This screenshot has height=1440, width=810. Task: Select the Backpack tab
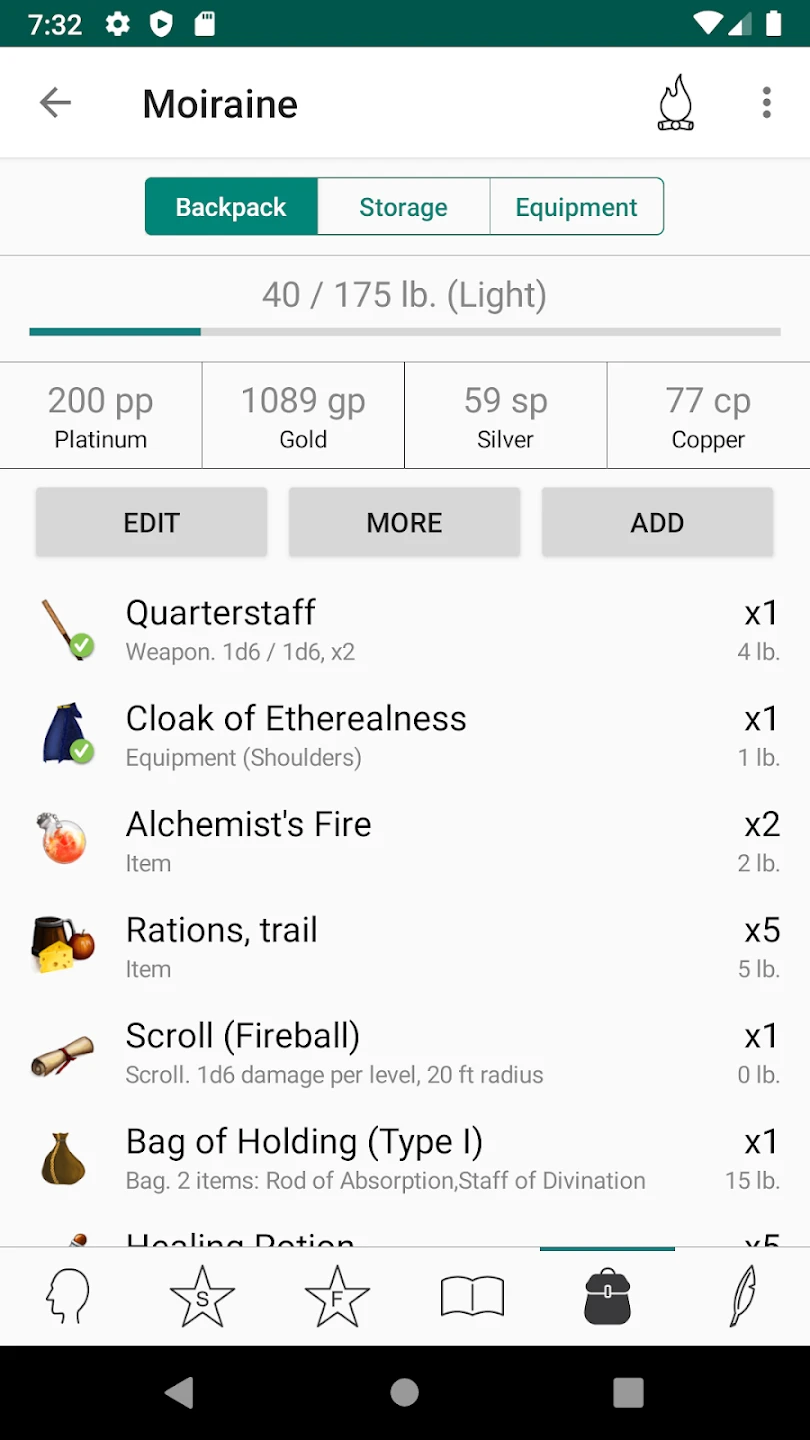231,207
